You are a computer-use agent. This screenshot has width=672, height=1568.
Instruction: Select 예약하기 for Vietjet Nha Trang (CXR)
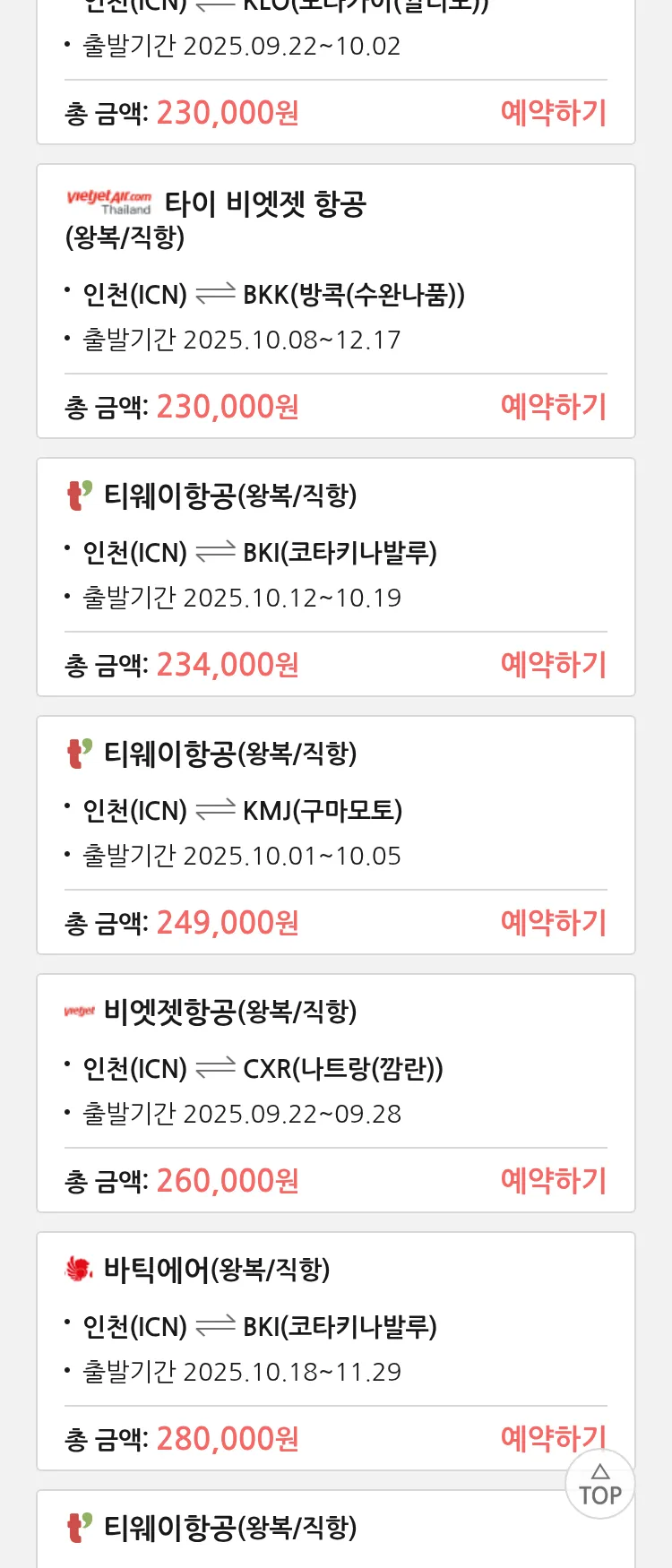pos(553,1181)
